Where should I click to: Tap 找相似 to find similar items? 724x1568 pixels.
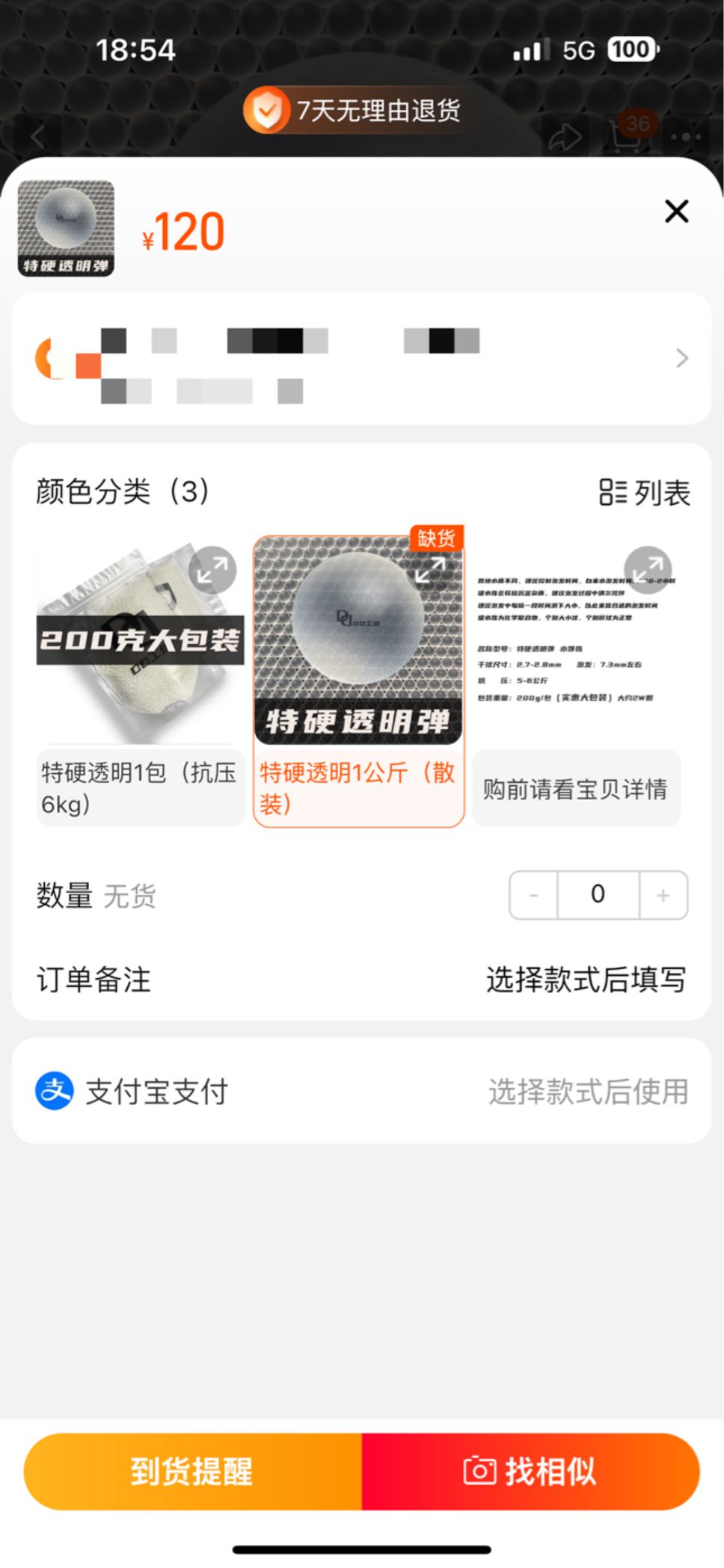click(530, 1472)
